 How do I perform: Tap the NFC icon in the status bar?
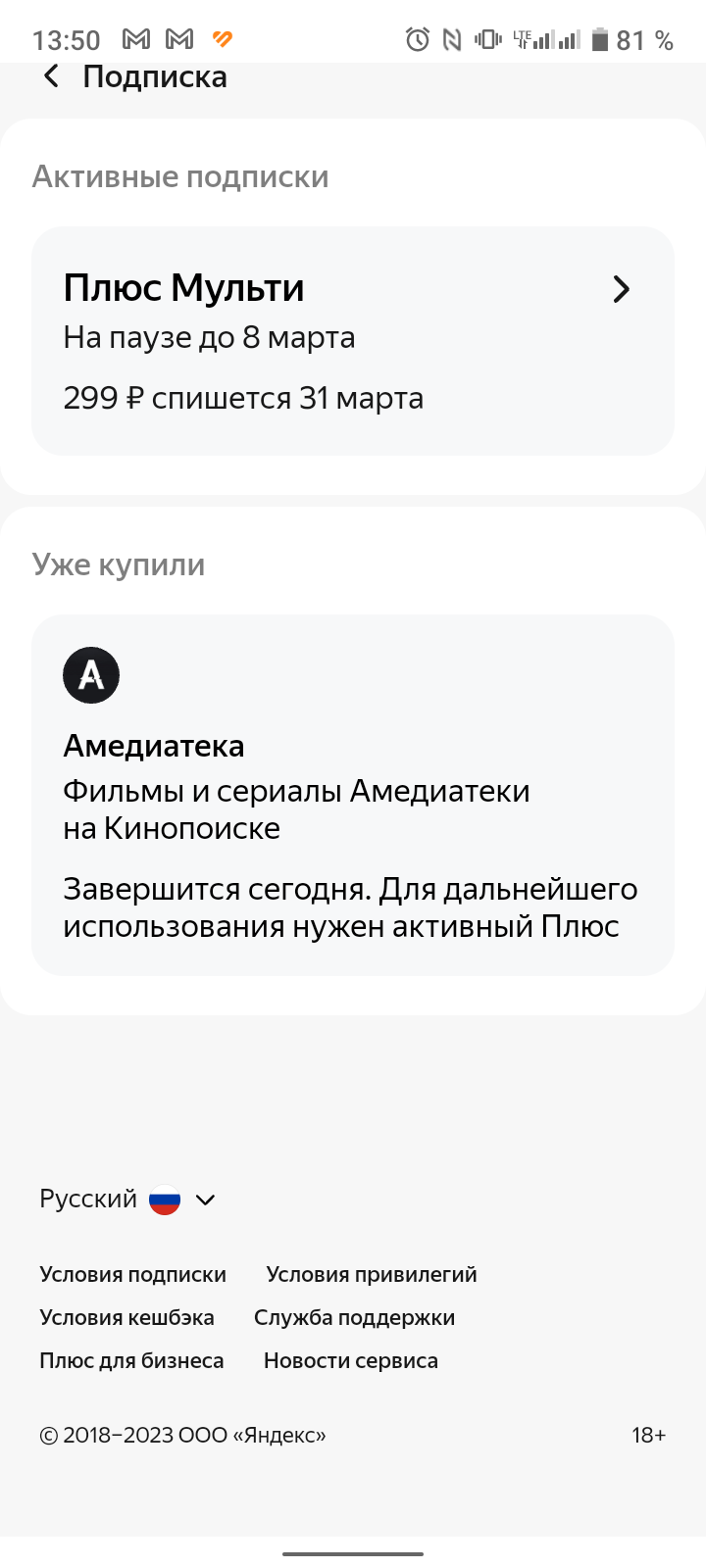point(452,39)
